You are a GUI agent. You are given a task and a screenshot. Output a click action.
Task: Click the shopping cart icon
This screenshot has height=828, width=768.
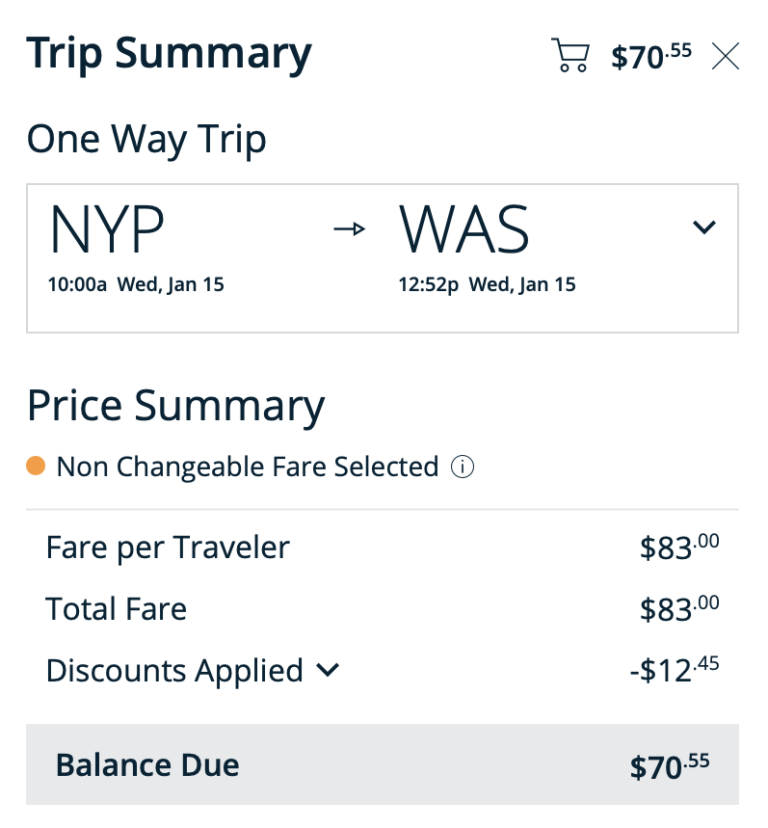[x=571, y=57]
